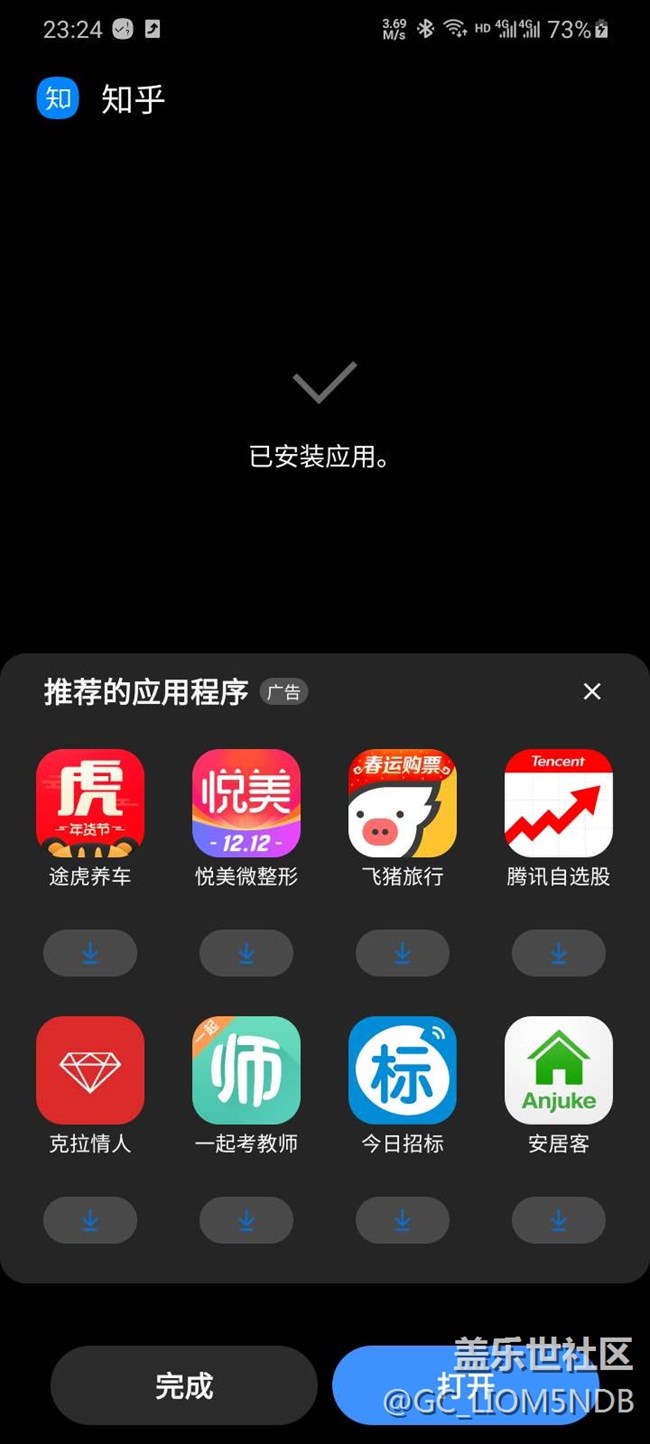Open 一起考教师 app icon
Image resolution: width=650 pixels, height=1444 pixels.
pos(246,1070)
